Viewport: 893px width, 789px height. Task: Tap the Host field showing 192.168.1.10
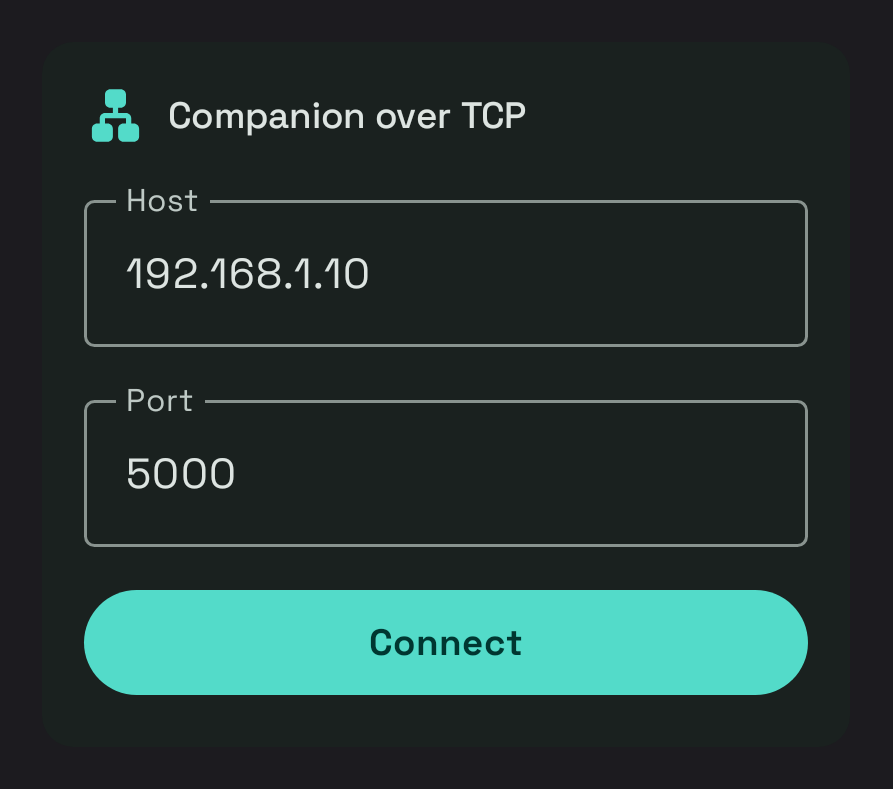point(446,273)
